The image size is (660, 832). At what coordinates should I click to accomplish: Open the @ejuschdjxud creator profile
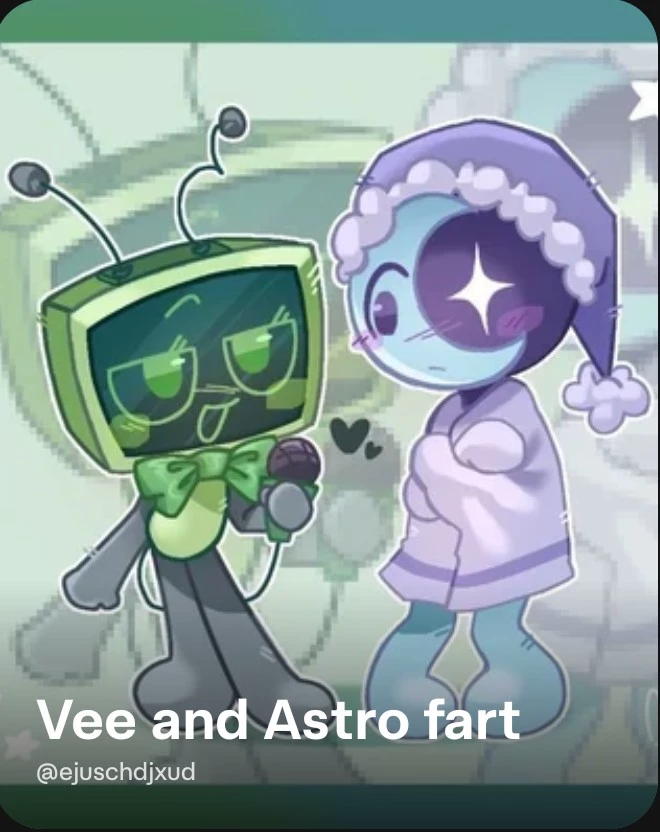click(116, 772)
